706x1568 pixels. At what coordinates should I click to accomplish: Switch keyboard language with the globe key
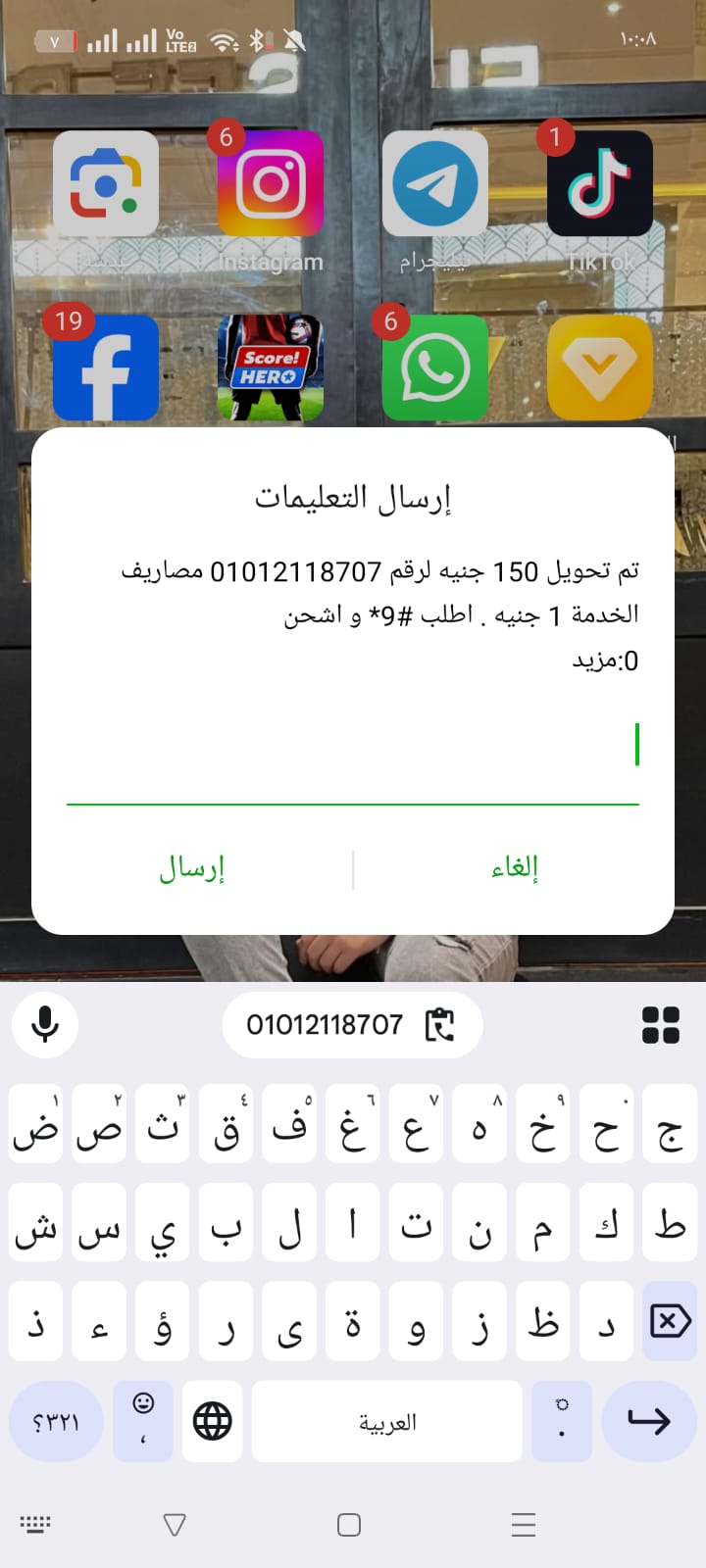(212, 1421)
